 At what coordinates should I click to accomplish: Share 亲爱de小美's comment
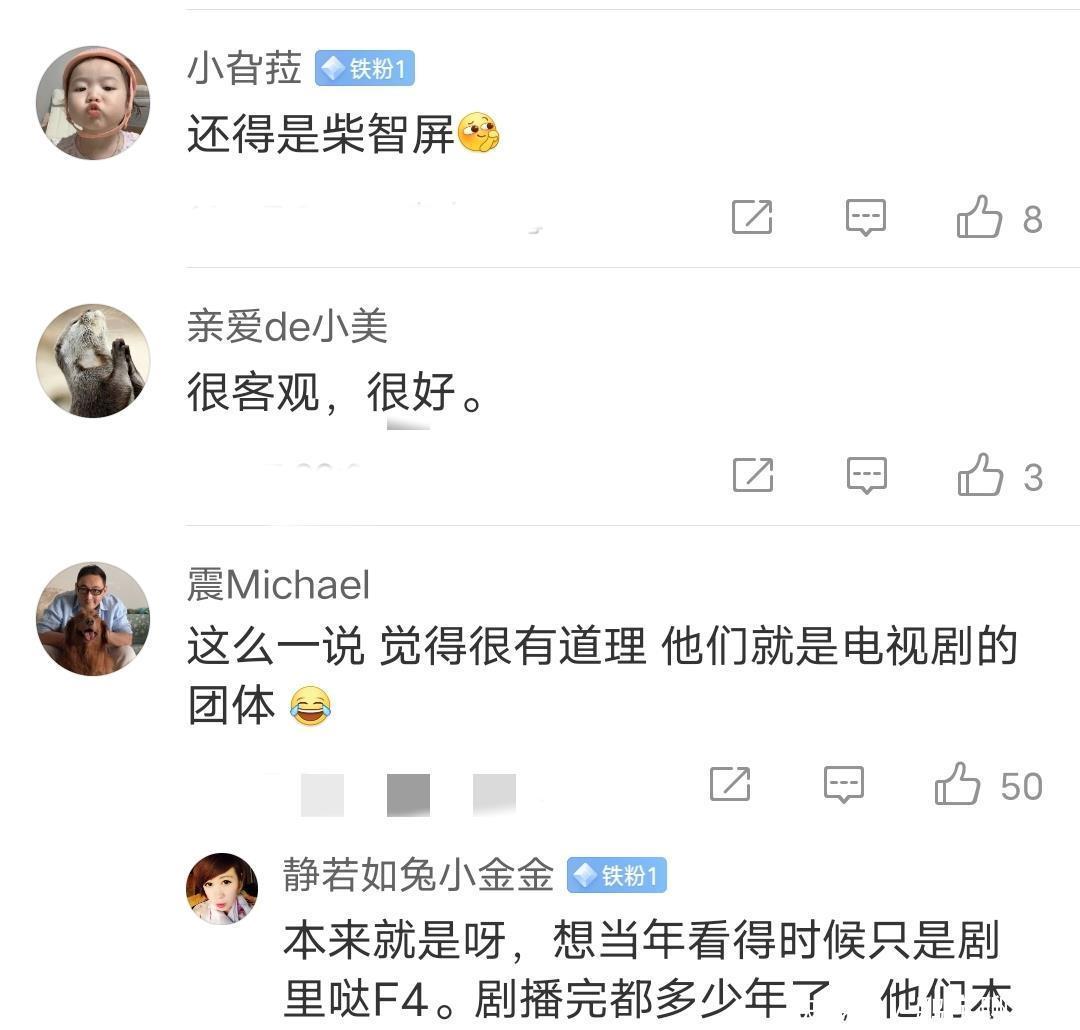[752, 476]
